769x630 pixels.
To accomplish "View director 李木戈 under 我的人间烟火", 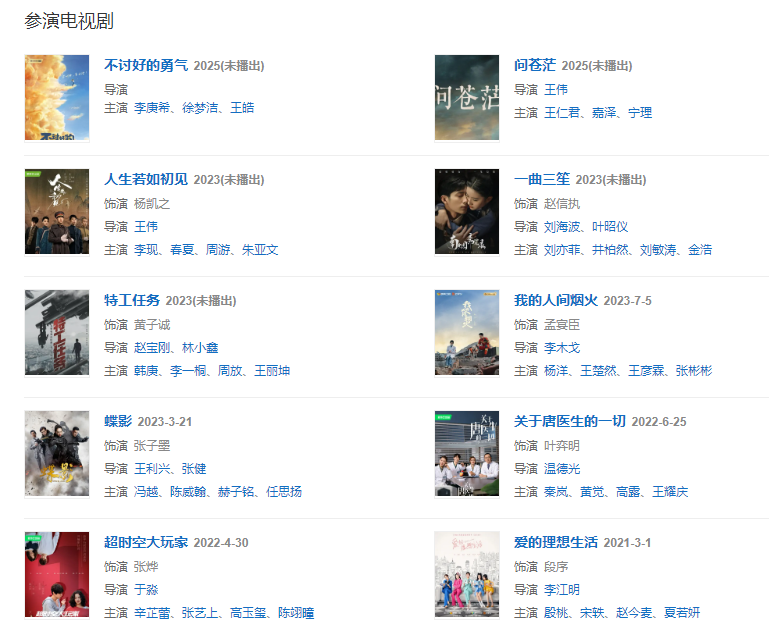I will tap(563, 348).
